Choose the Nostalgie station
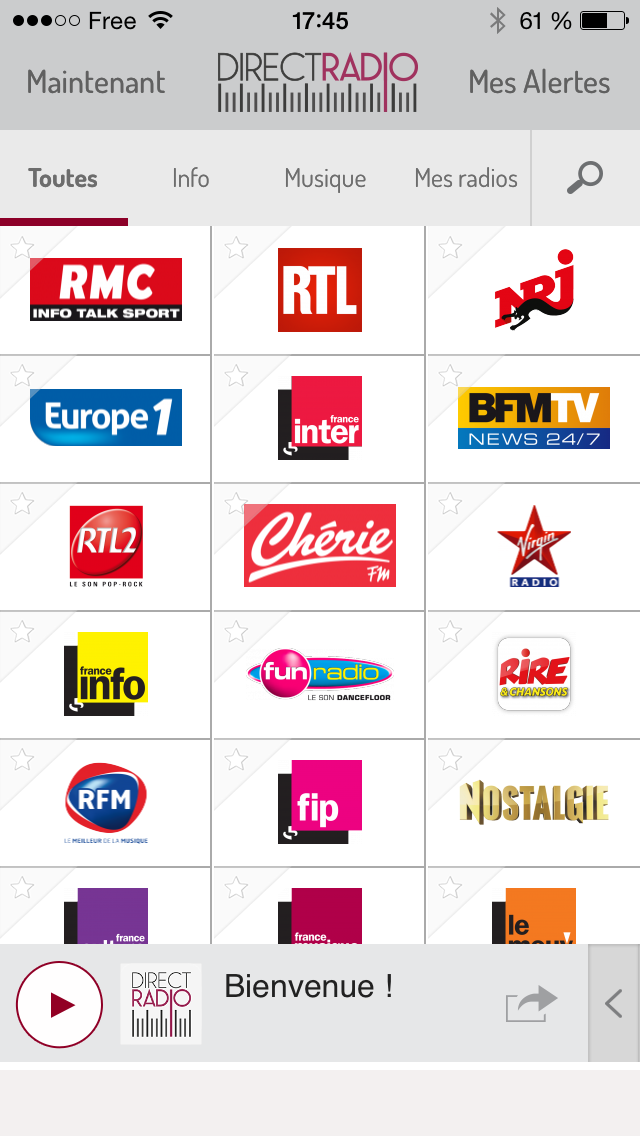Viewport: 640px width, 1136px height. [534, 802]
